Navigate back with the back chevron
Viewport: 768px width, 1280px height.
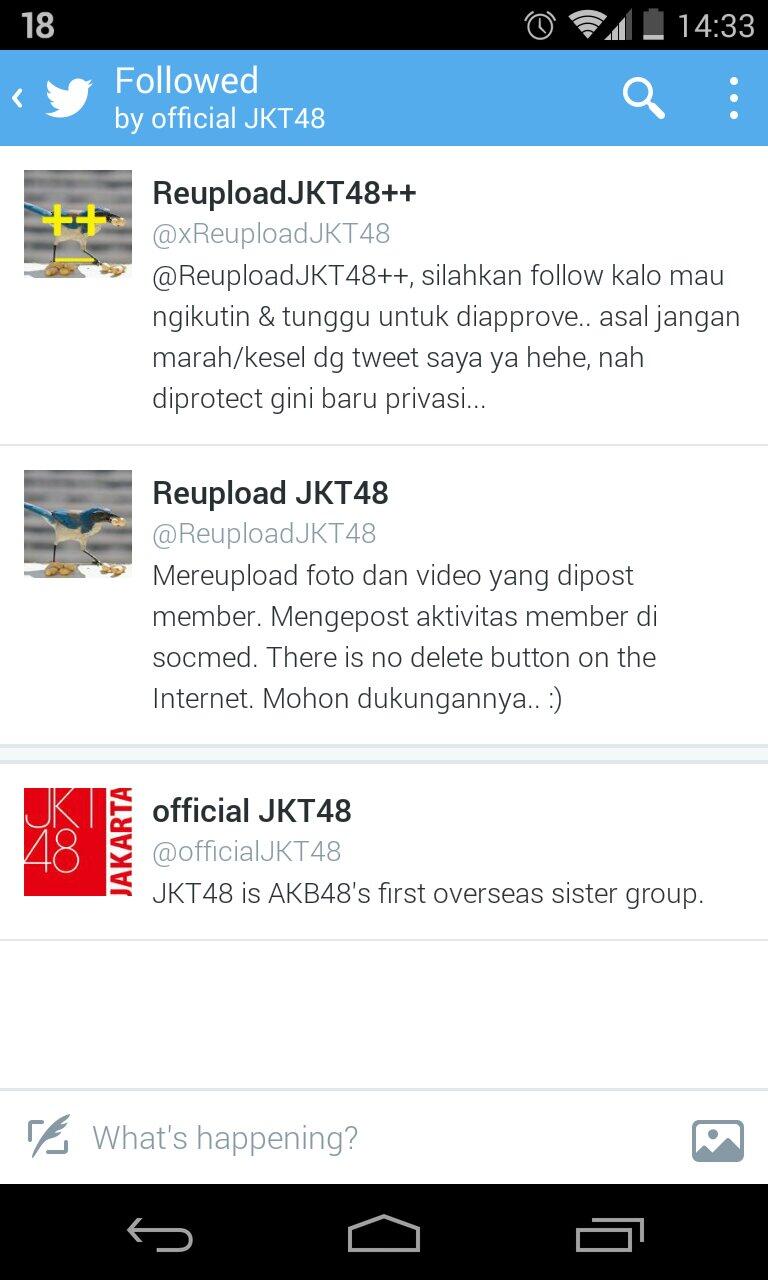17,97
